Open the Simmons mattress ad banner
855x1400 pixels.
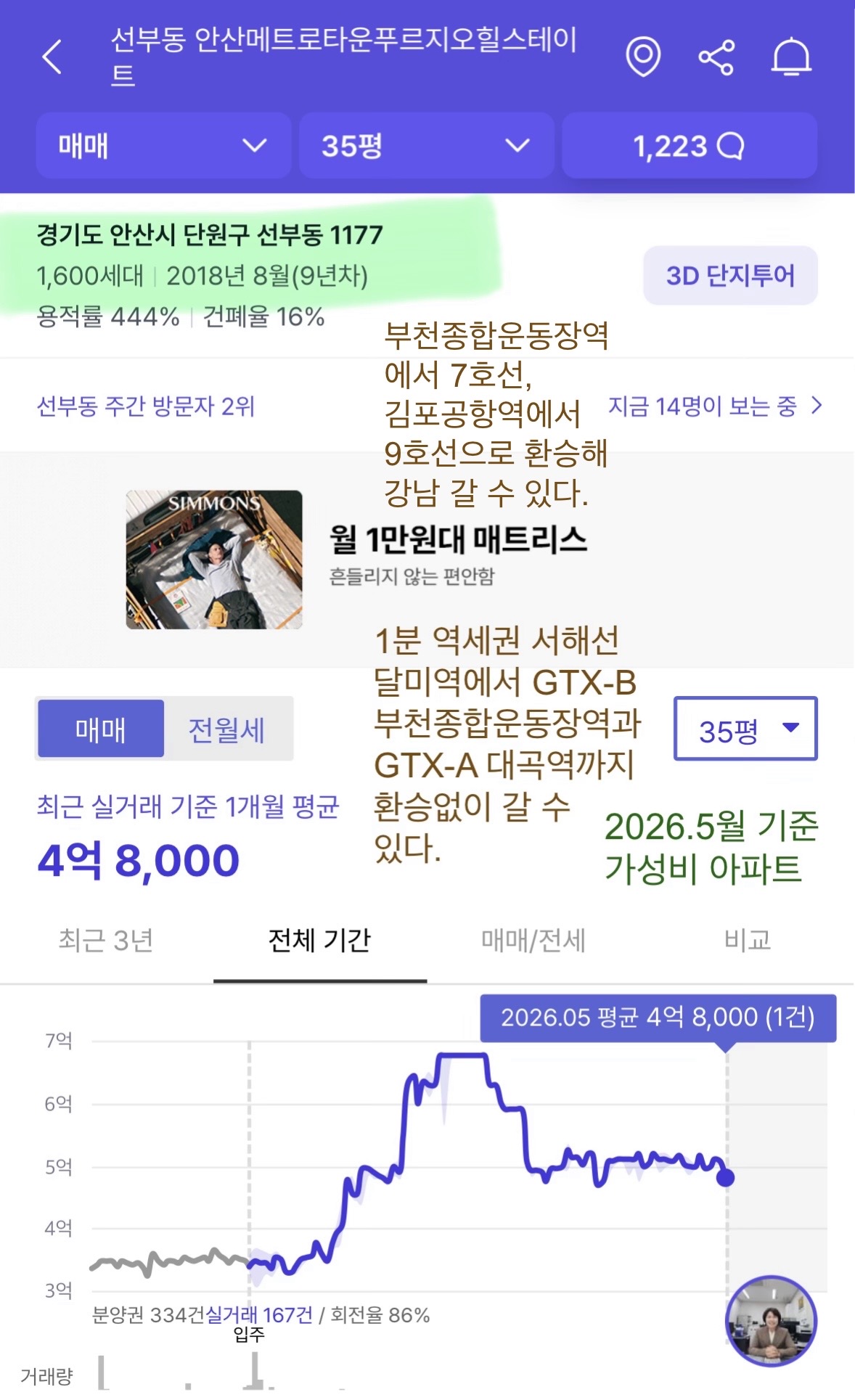point(427,560)
